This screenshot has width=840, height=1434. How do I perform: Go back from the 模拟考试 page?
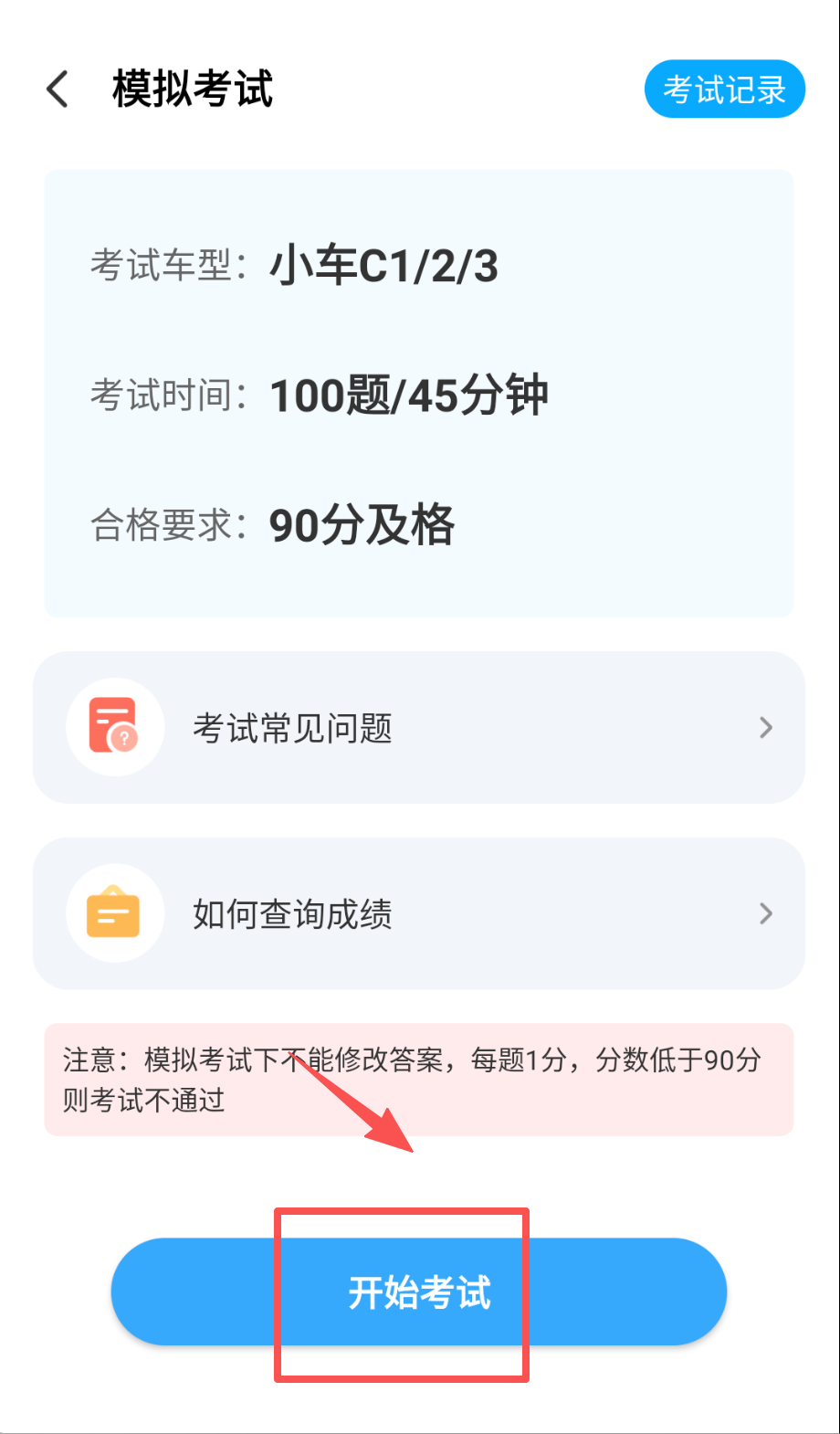58,90
